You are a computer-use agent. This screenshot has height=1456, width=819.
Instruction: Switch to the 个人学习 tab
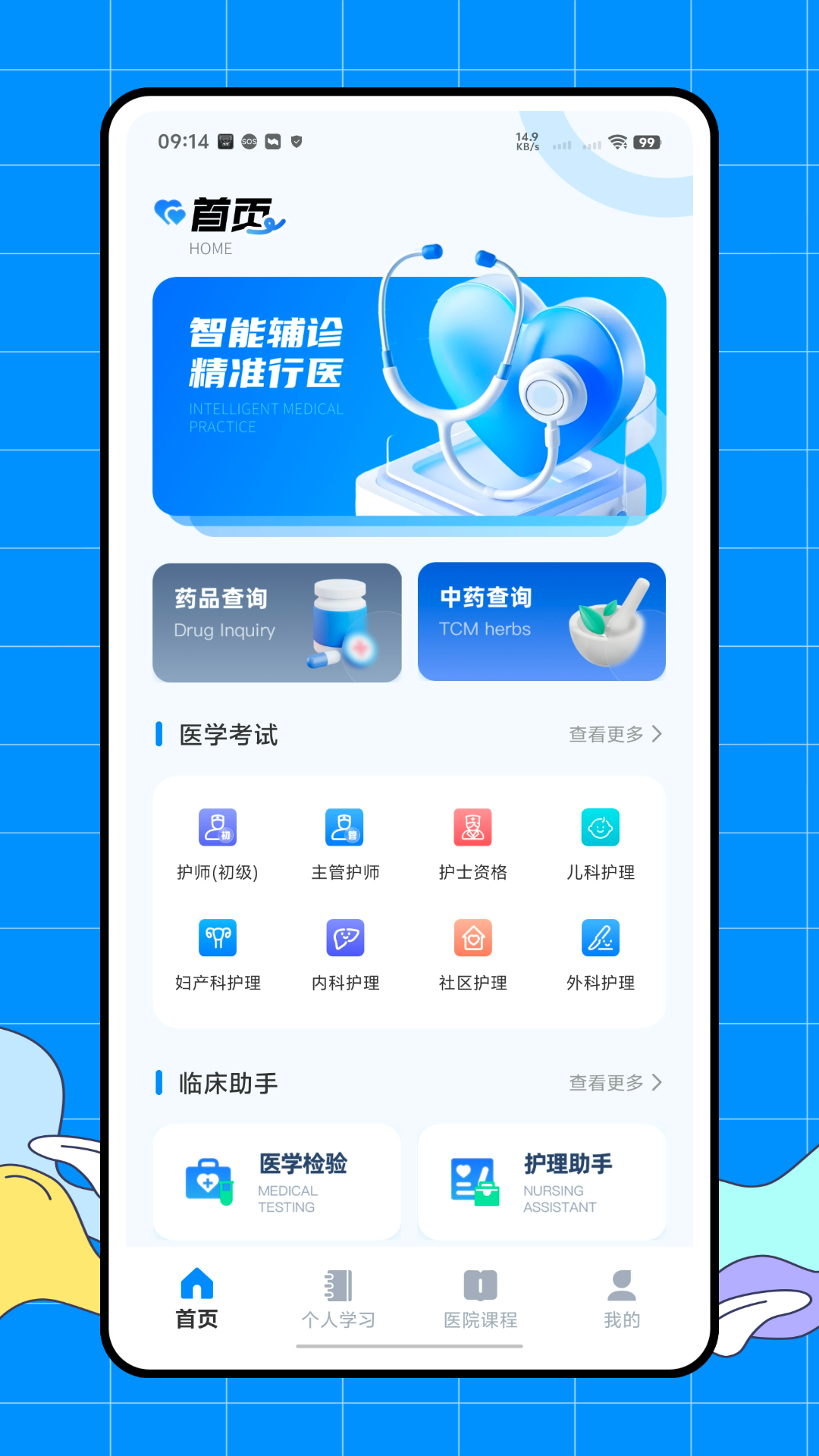click(340, 1298)
